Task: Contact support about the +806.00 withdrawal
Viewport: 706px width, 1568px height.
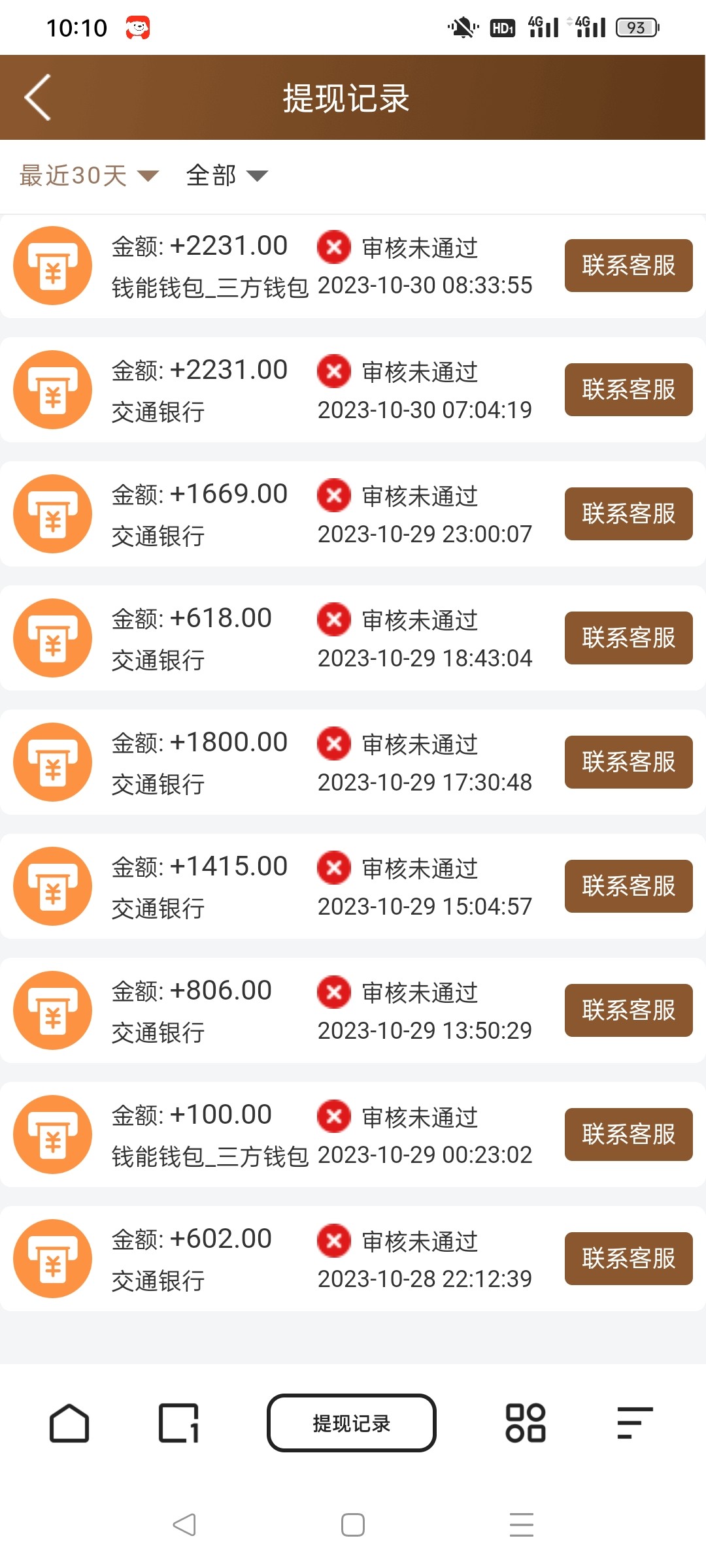Action: click(x=628, y=1010)
